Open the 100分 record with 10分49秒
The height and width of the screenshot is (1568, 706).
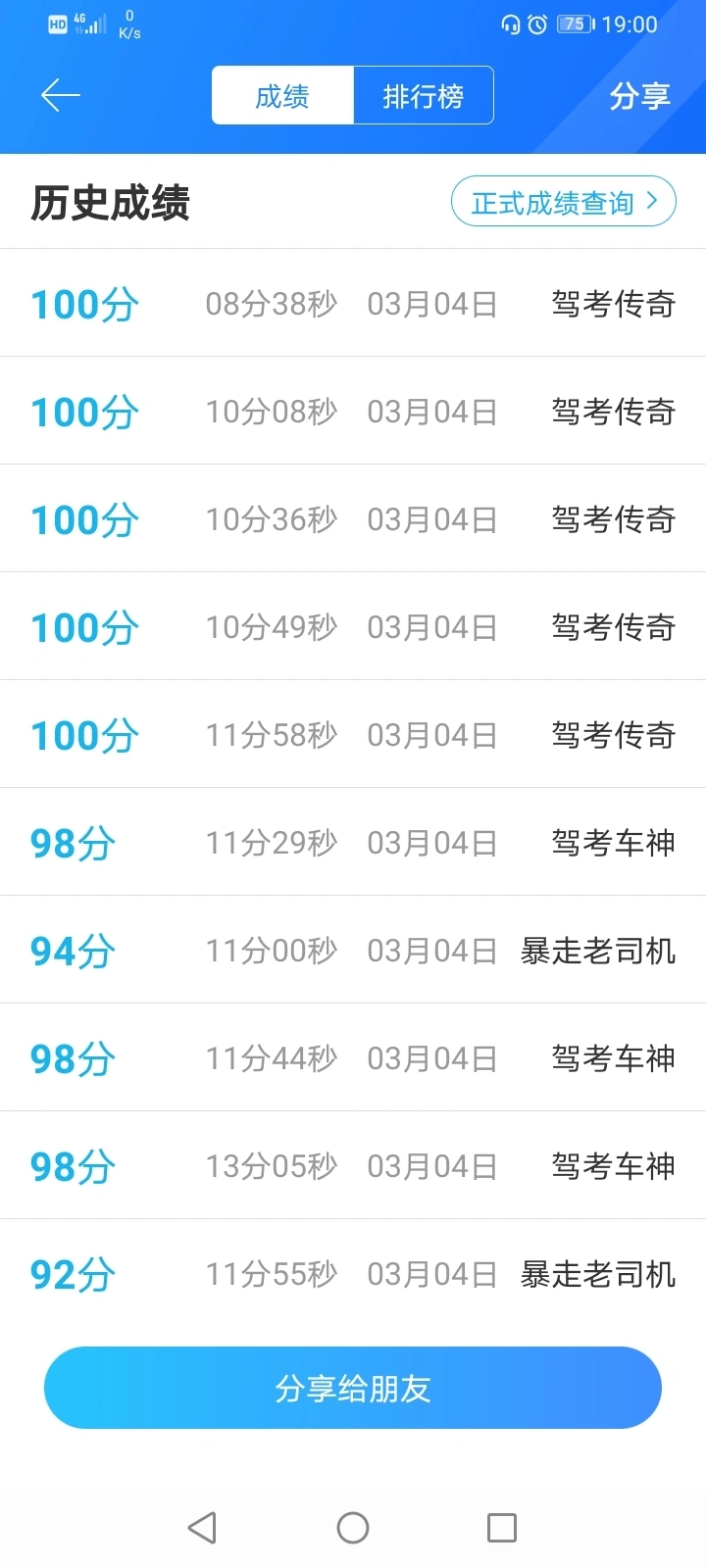point(353,627)
